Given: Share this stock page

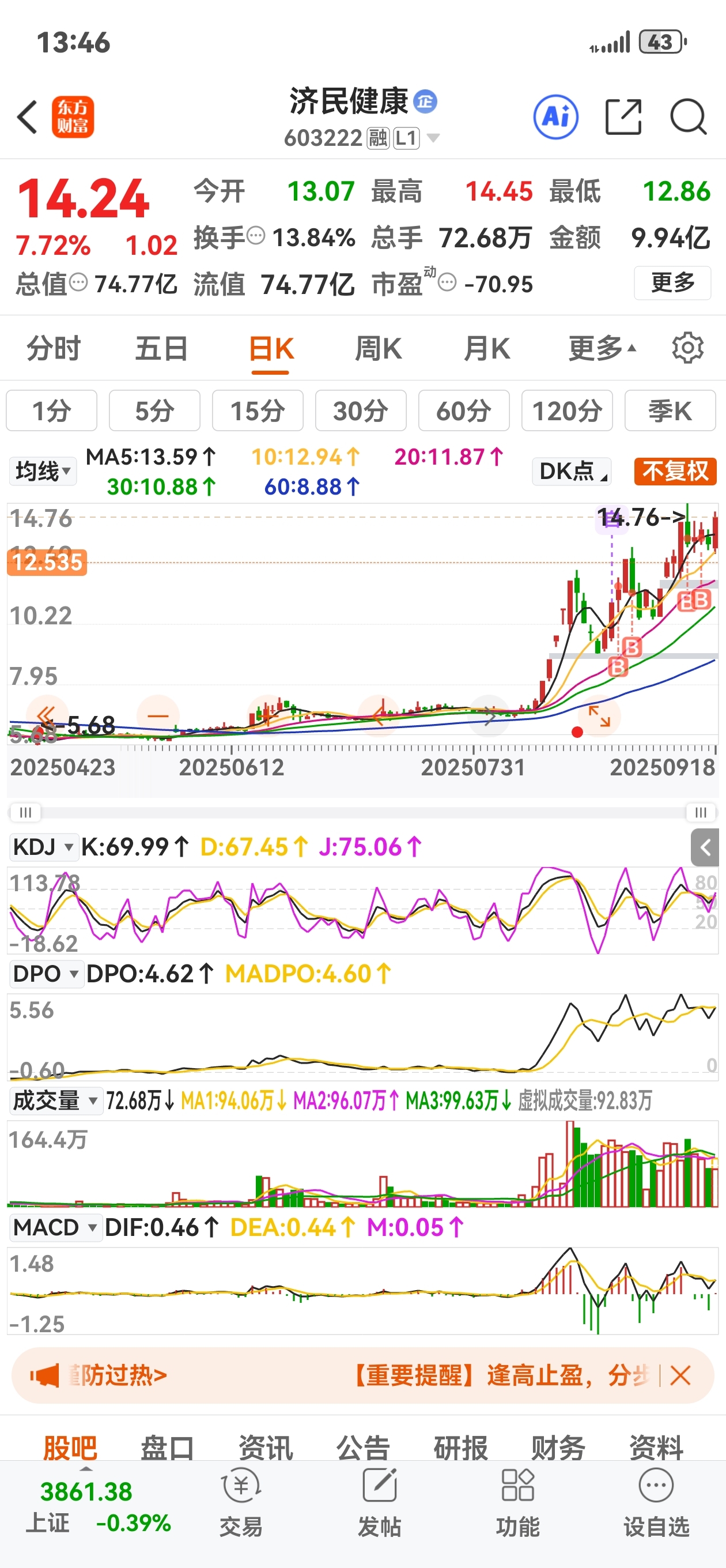Looking at the screenshot, I should (x=623, y=117).
